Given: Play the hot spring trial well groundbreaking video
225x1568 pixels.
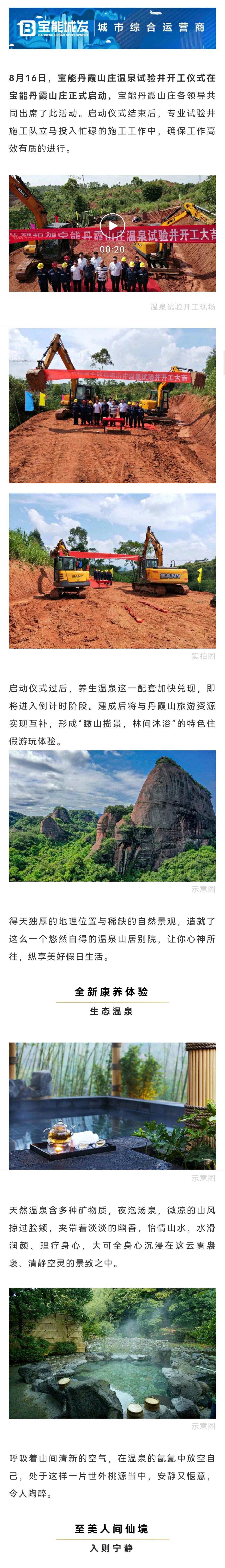Looking at the screenshot, I should point(112,226).
